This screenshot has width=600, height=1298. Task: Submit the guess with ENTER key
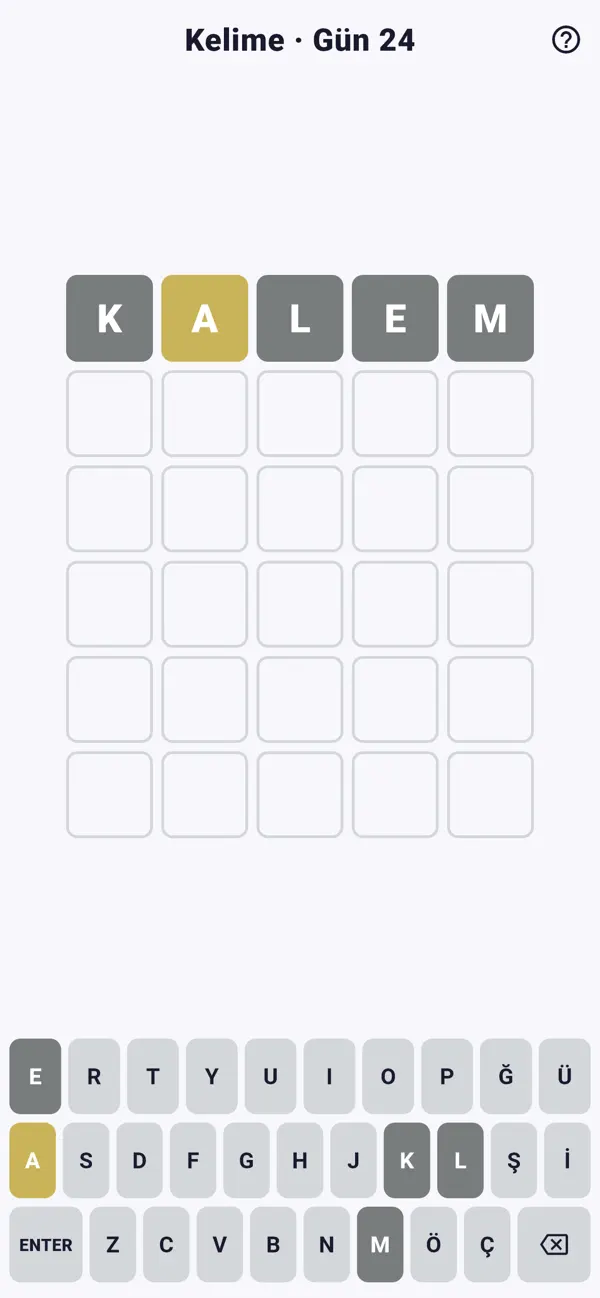point(46,1245)
